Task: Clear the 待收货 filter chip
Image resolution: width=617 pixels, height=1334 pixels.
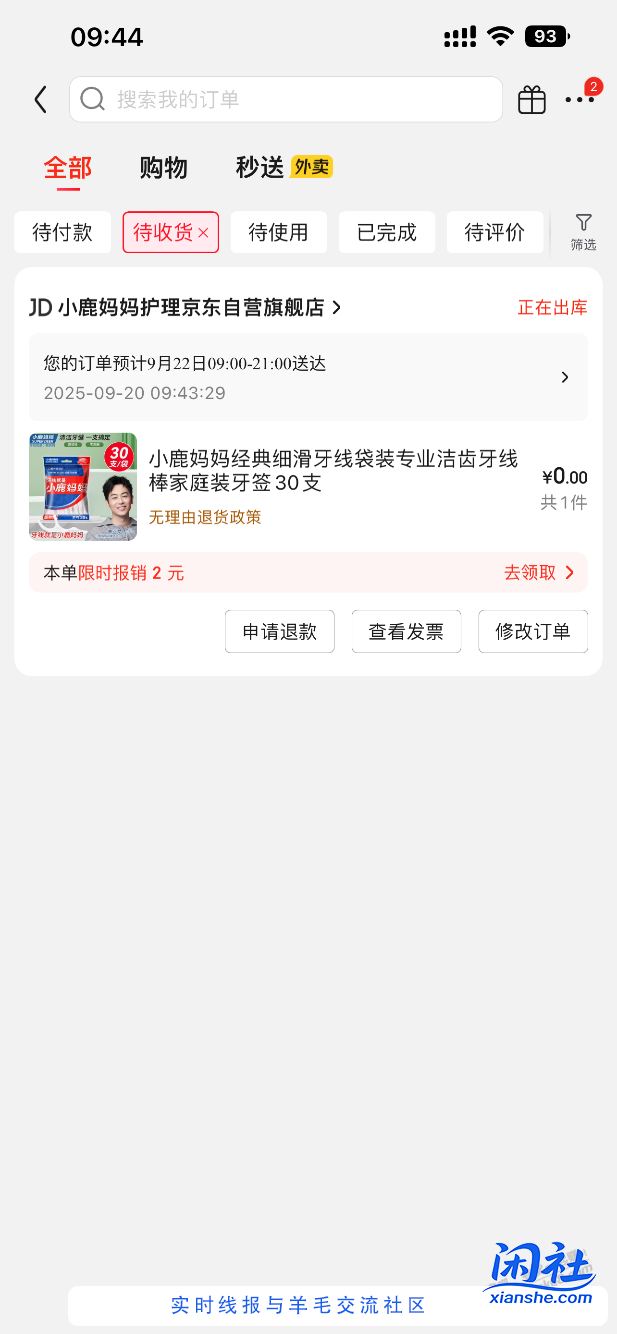Action: tap(204, 233)
